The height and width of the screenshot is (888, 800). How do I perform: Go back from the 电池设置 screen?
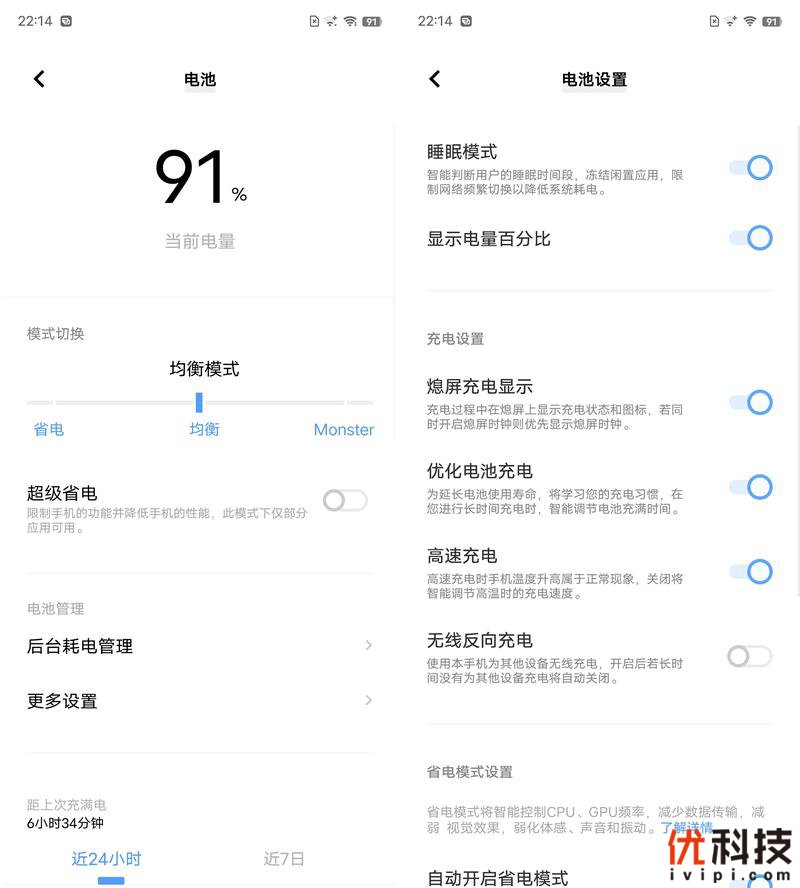click(434, 79)
